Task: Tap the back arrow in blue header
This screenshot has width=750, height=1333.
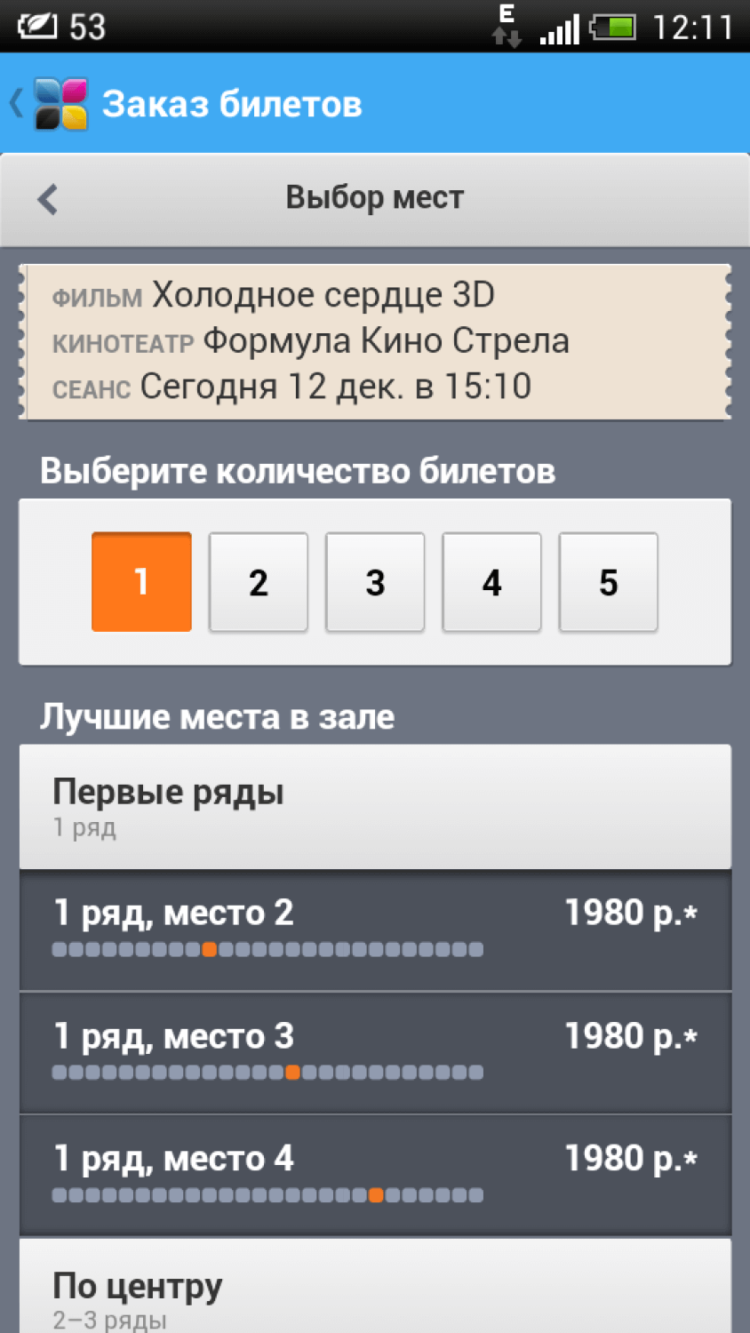Action: pyautogui.click(x=15, y=104)
